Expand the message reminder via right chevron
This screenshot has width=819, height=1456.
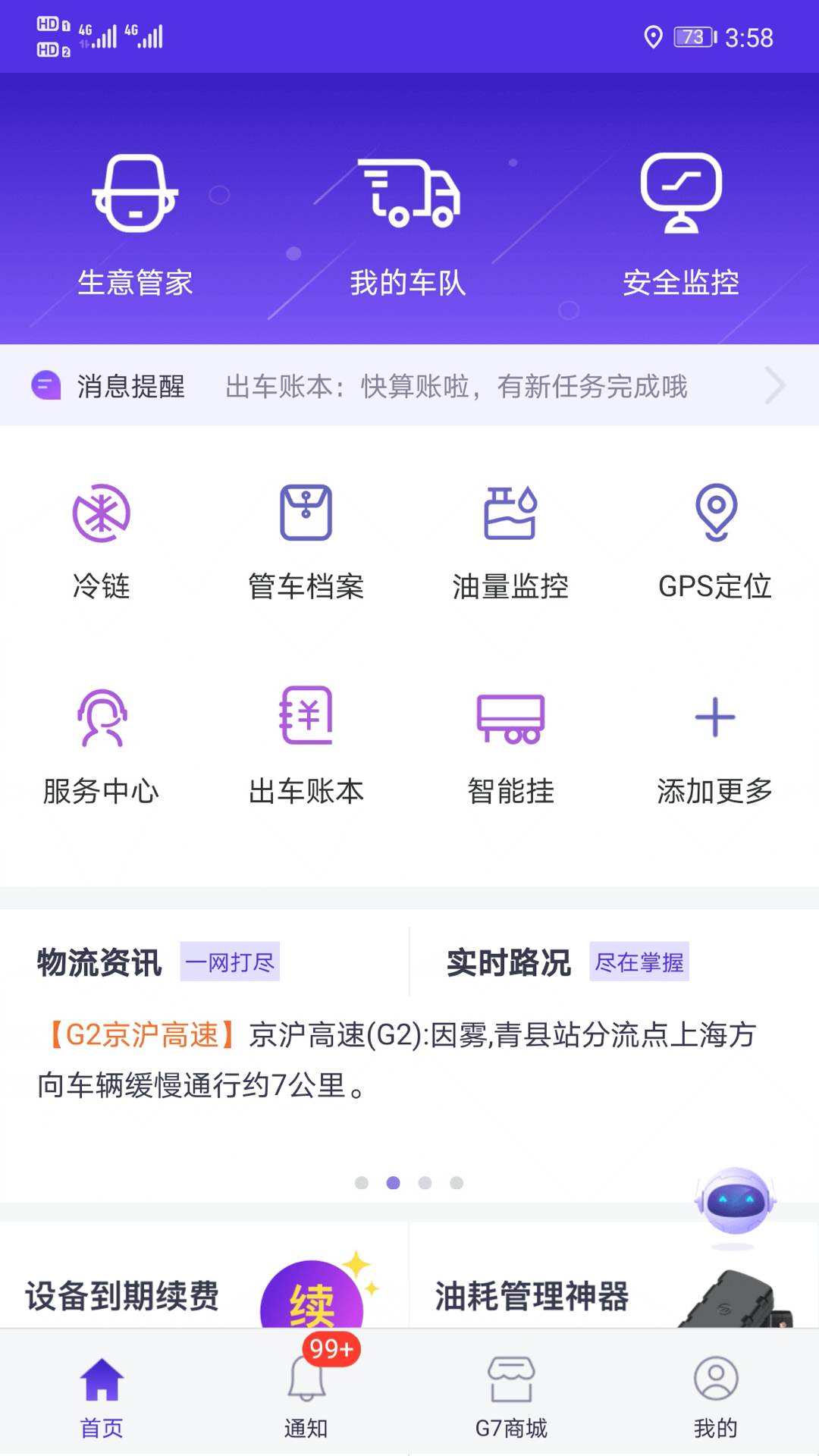777,385
